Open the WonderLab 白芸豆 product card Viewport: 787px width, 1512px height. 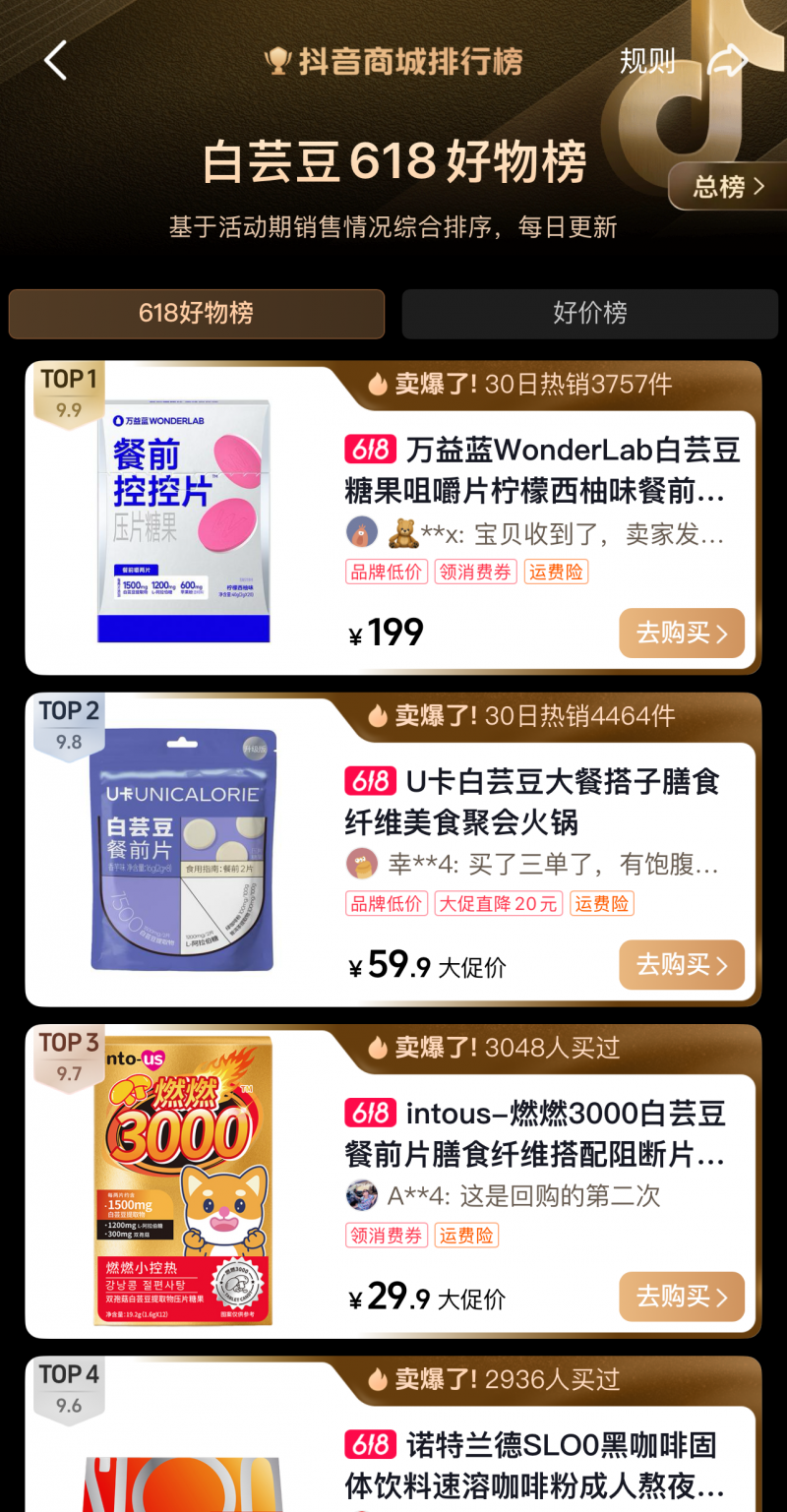tap(541, 470)
